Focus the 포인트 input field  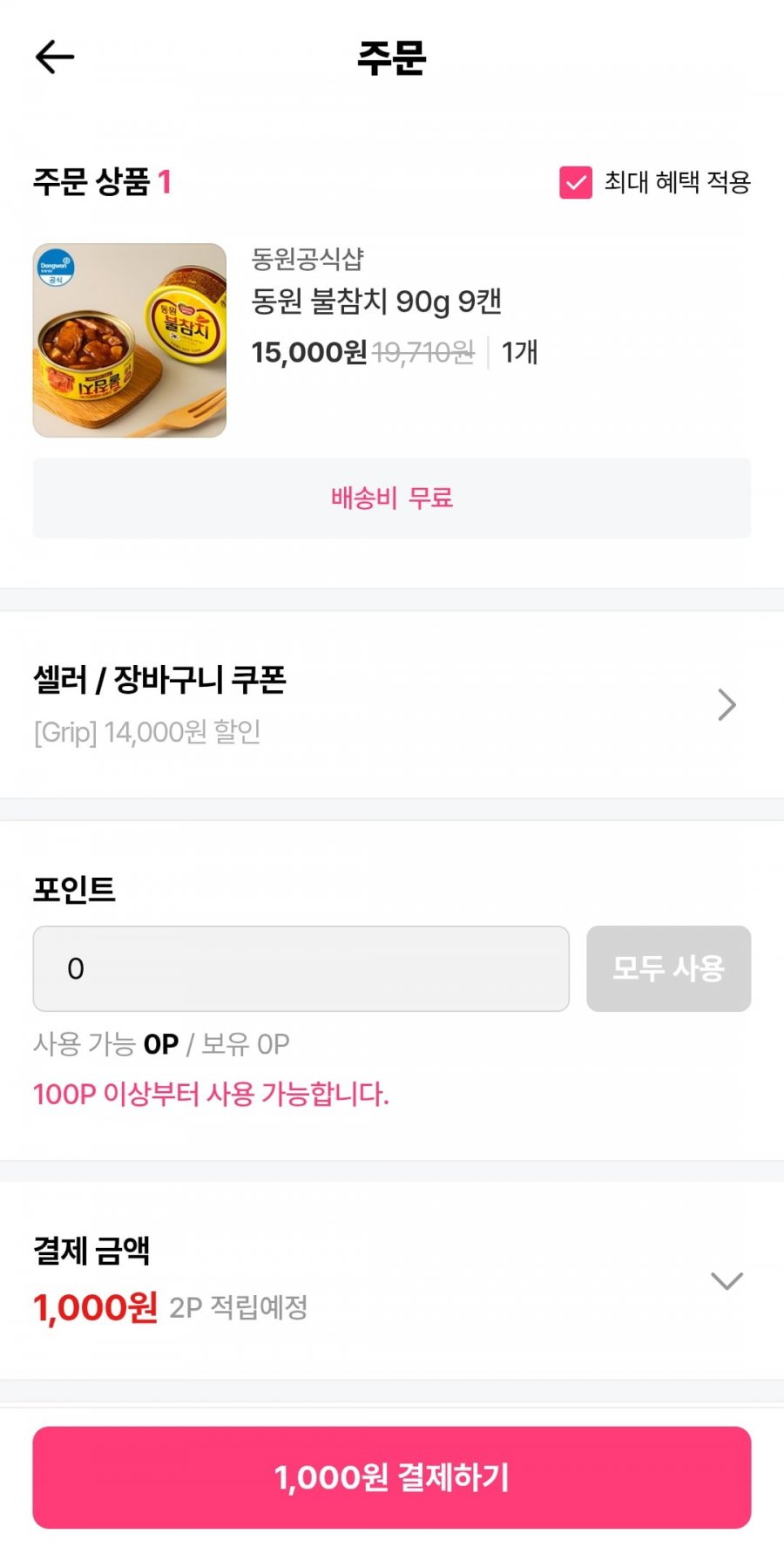tap(301, 968)
